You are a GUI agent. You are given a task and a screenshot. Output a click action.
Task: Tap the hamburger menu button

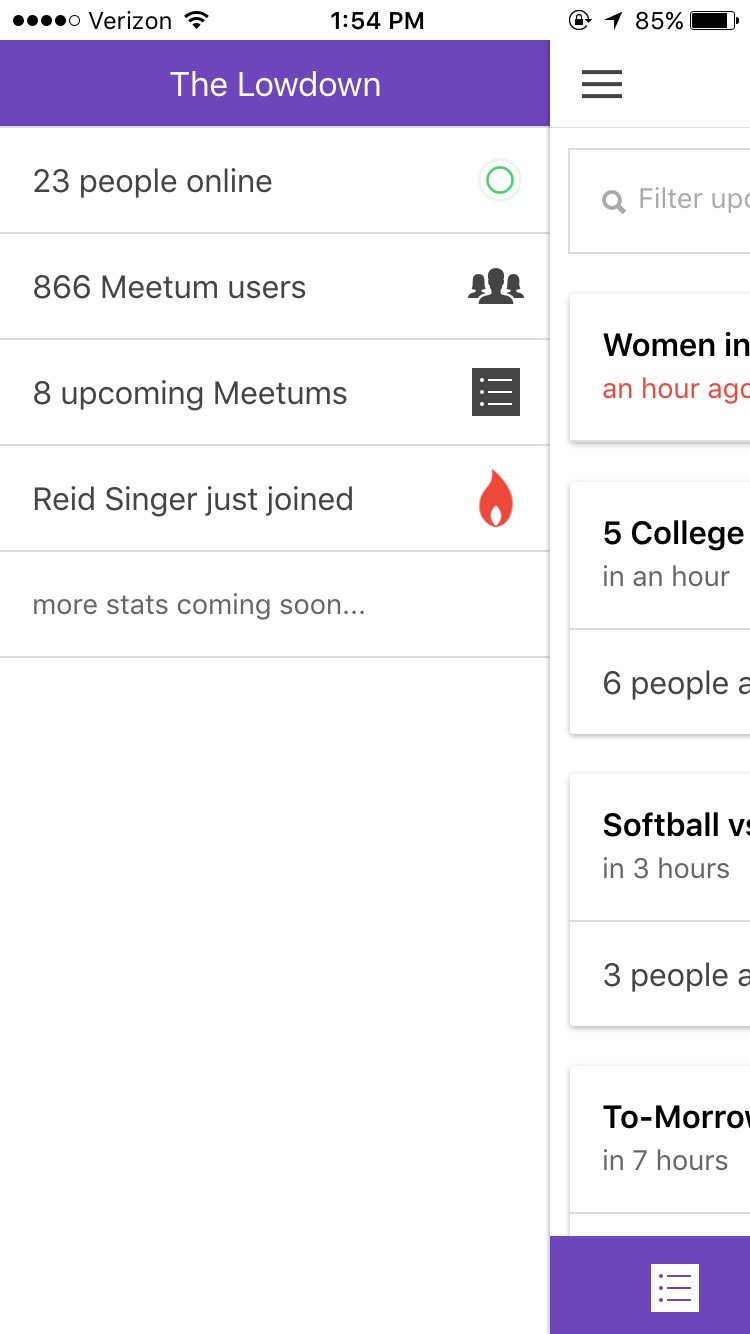602,85
